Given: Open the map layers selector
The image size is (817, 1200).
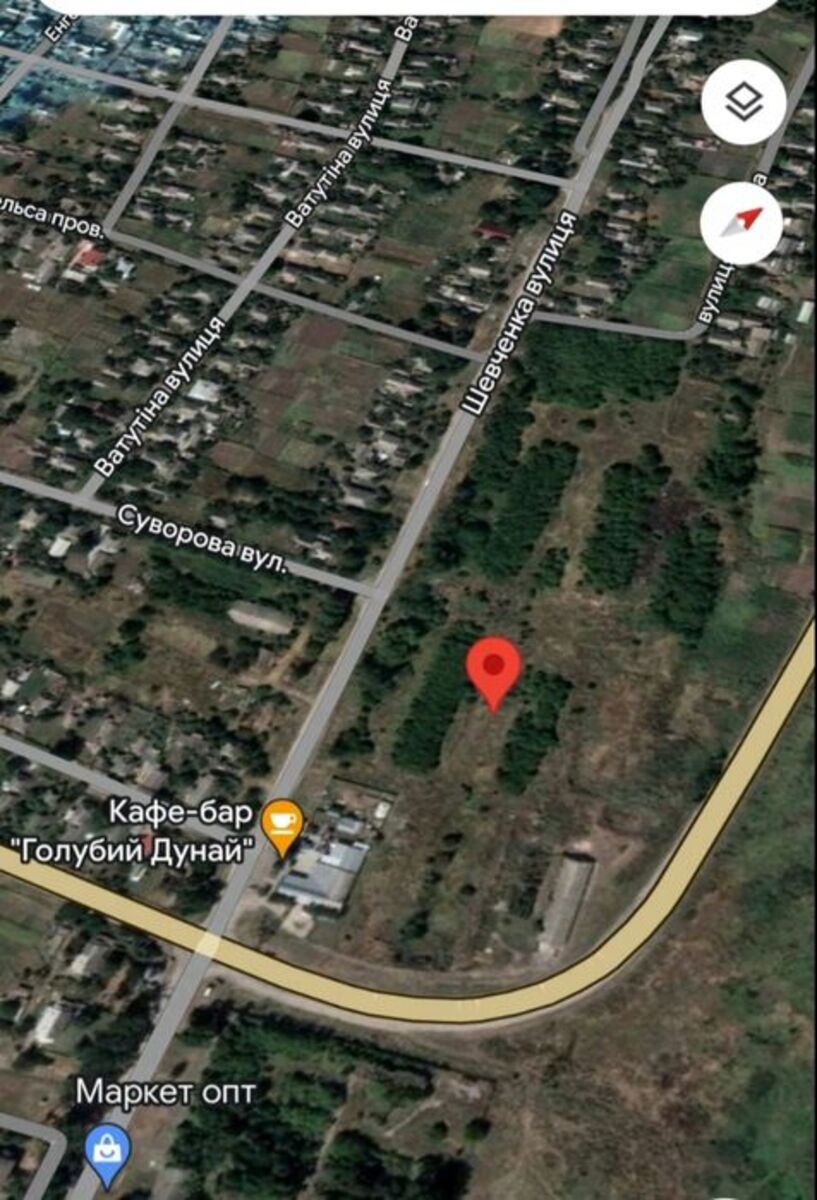Looking at the screenshot, I should click(742, 102).
